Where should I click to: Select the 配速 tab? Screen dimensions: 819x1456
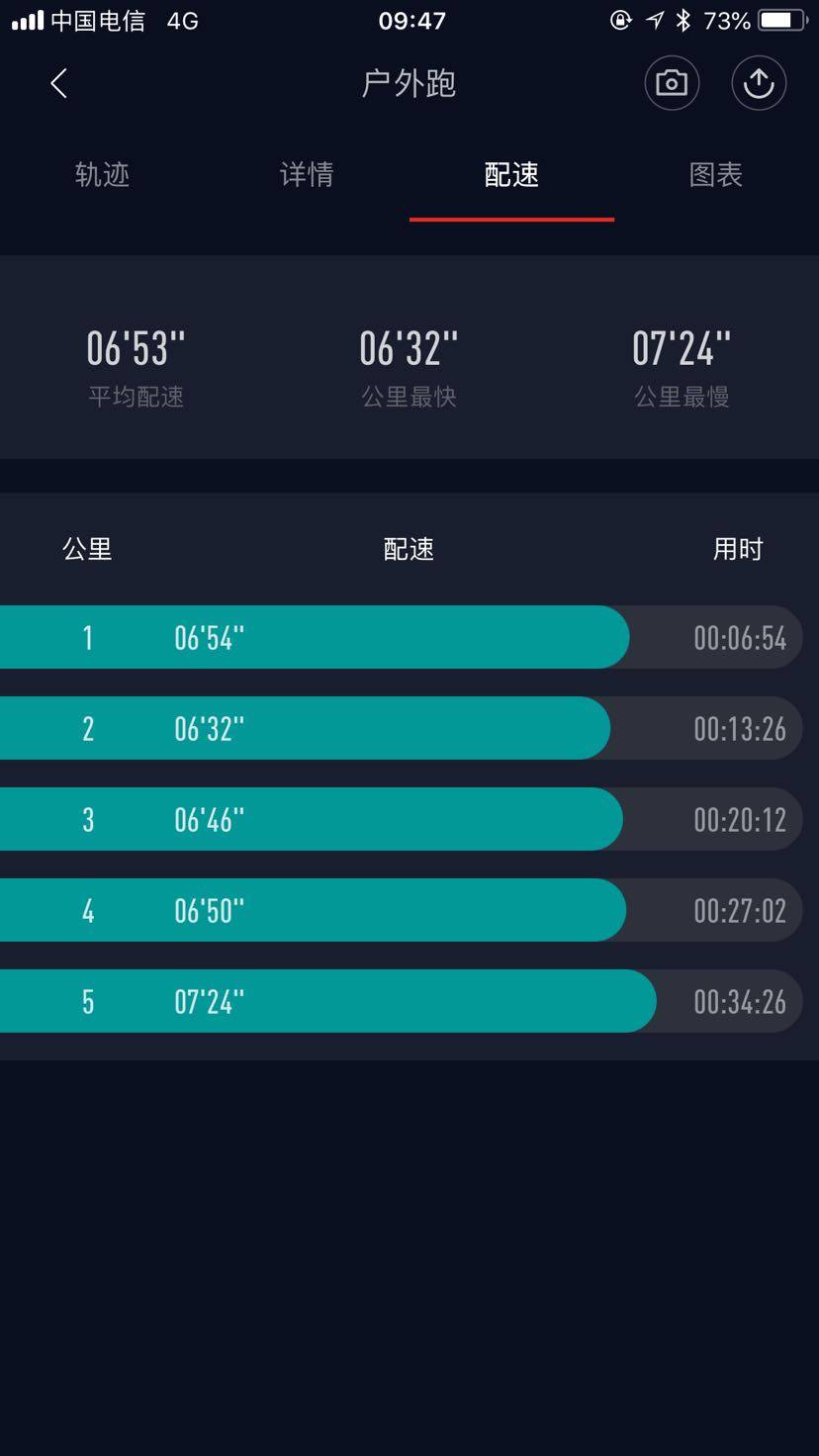(x=511, y=175)
